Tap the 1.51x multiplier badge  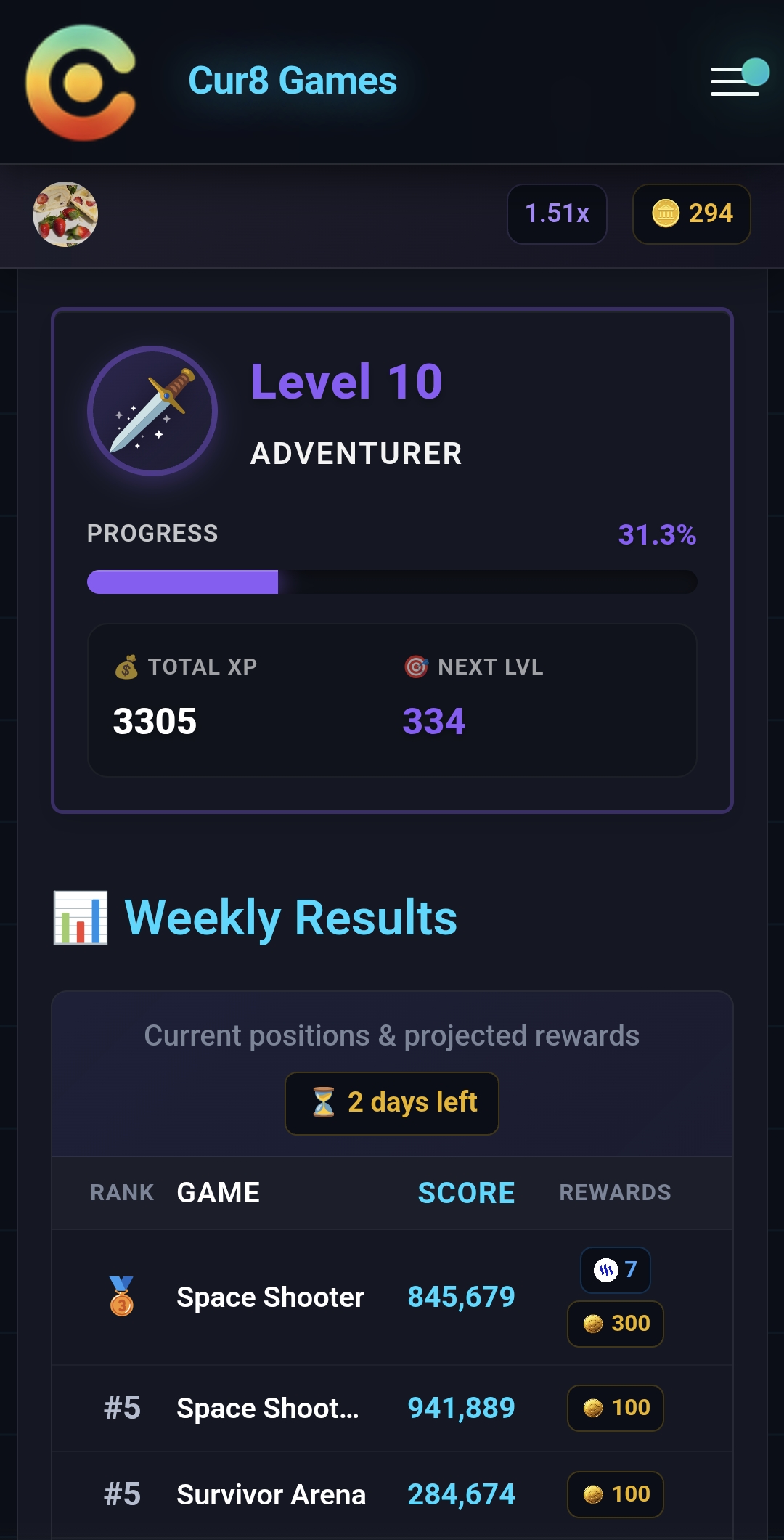(x=557, y=214)
